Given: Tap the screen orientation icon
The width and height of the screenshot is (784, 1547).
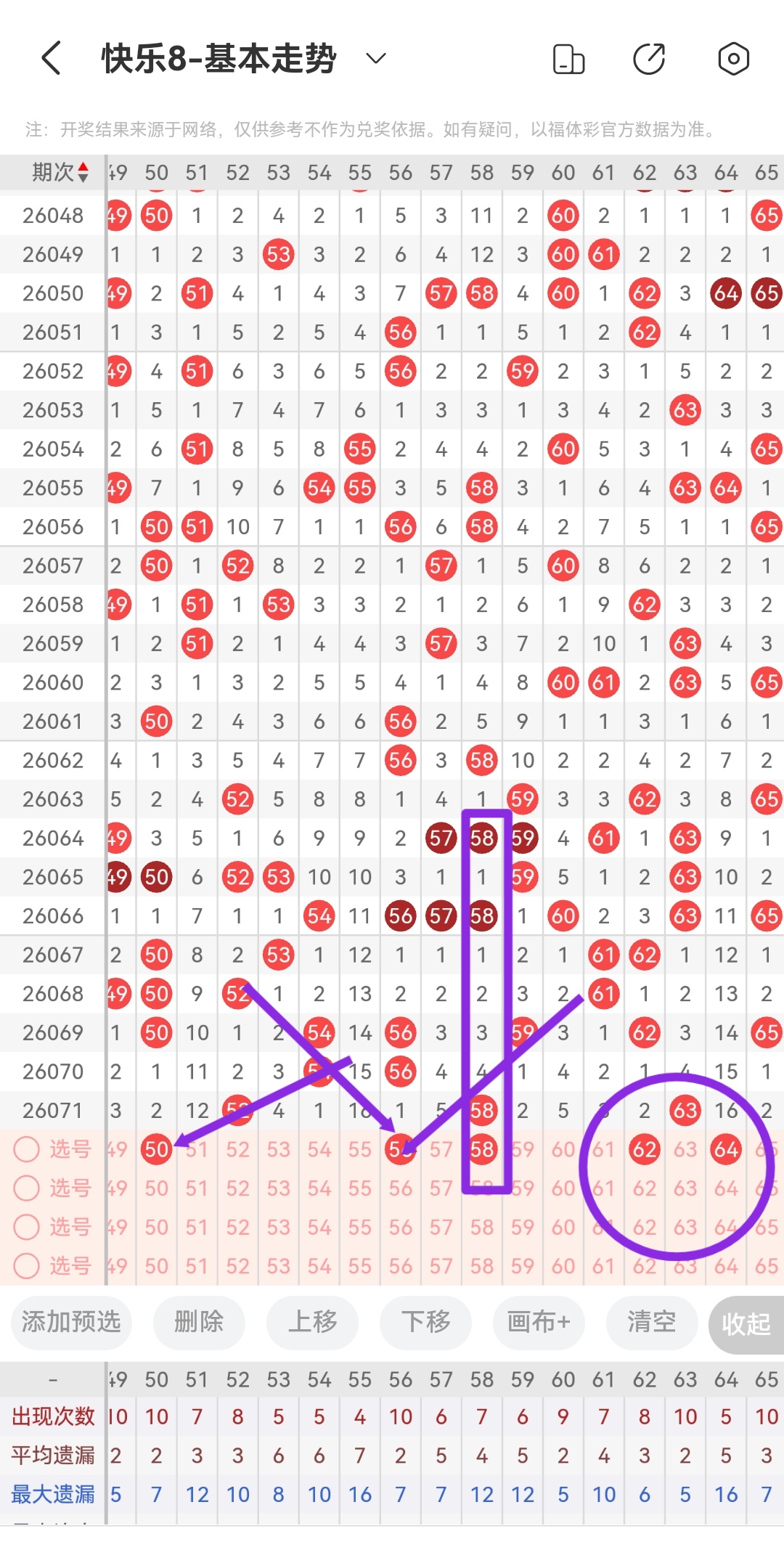Looking at the screenshot, I should (x=568, y=59).
